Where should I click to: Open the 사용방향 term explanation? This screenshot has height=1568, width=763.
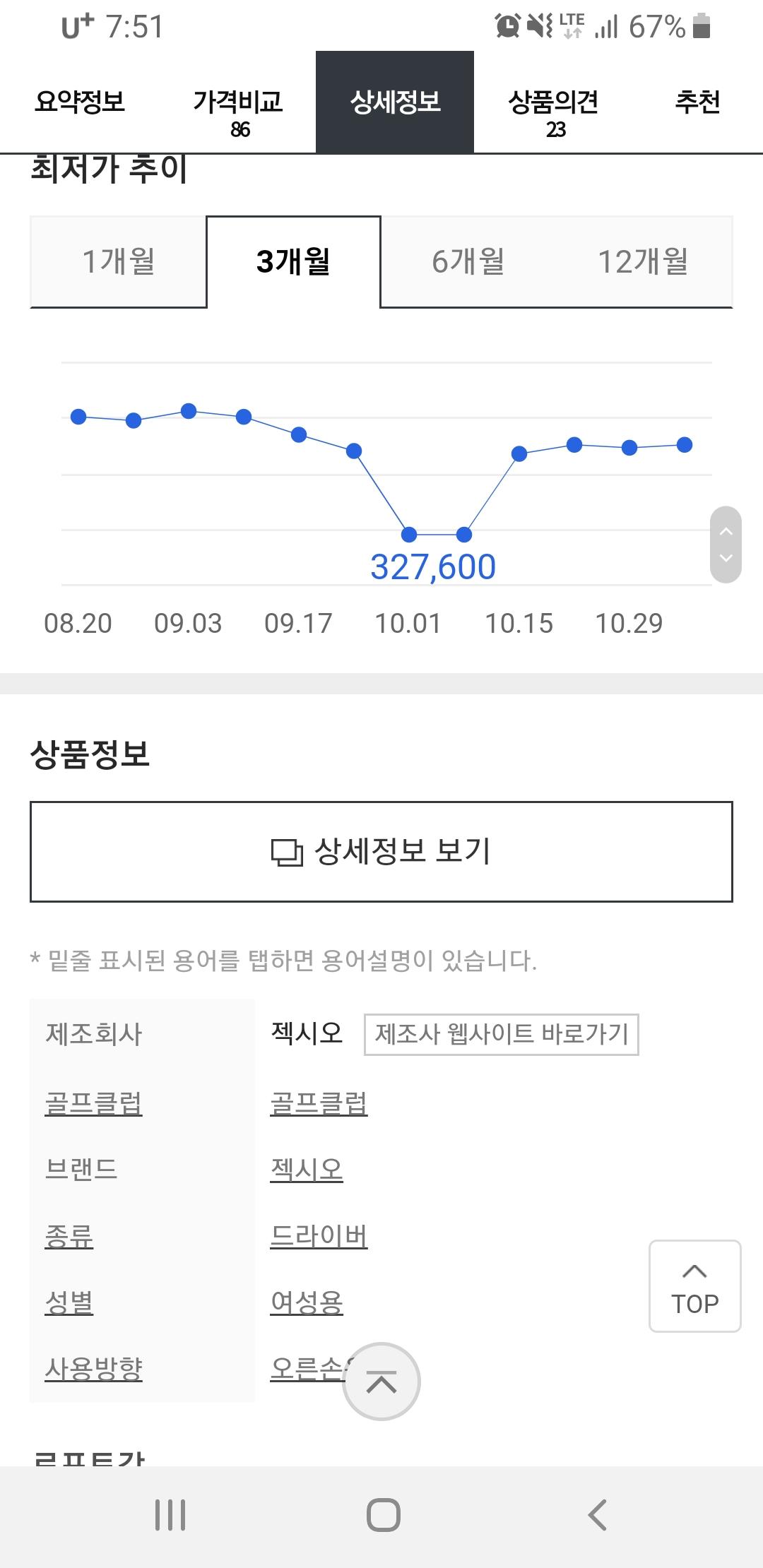point(93,1369)
